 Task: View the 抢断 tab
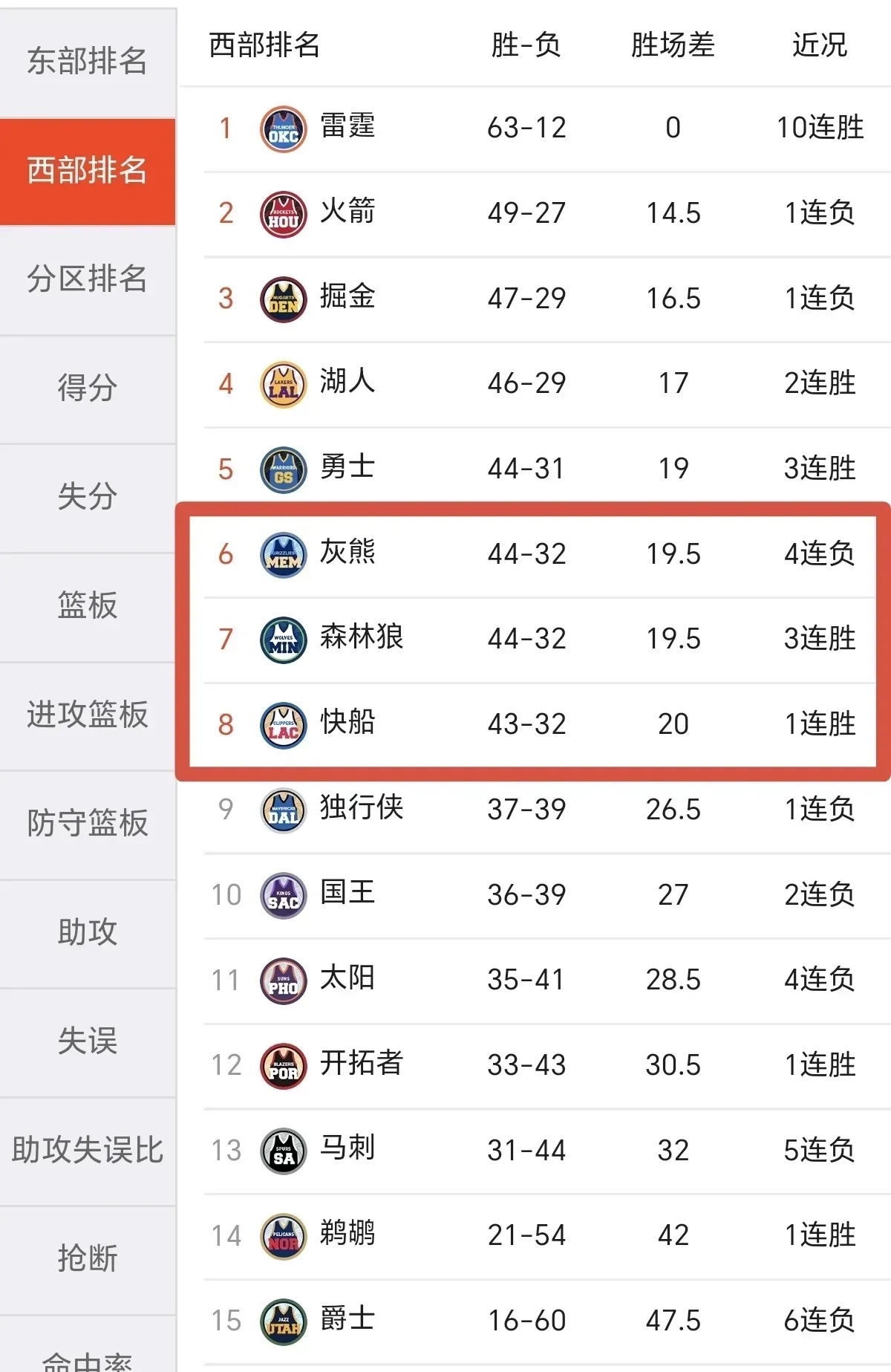pyautogui.click(x=88, y=1258)
